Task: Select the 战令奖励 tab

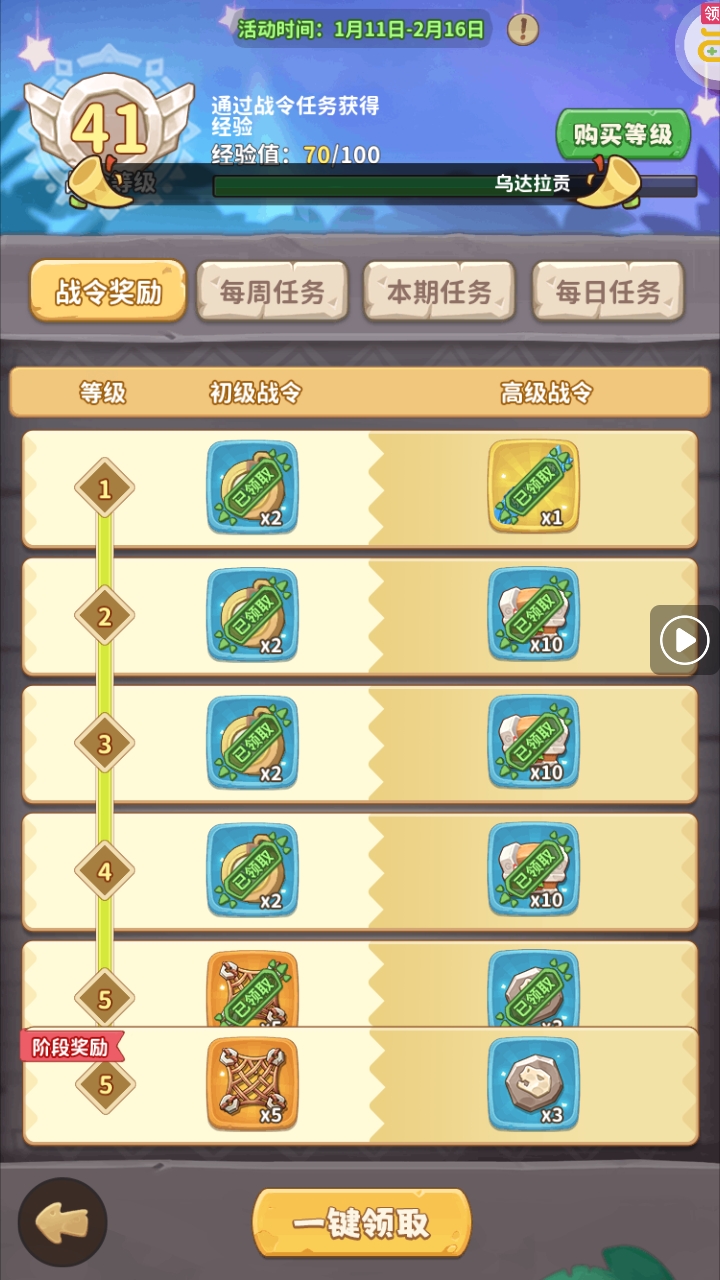Action: (x=108, y=291)
